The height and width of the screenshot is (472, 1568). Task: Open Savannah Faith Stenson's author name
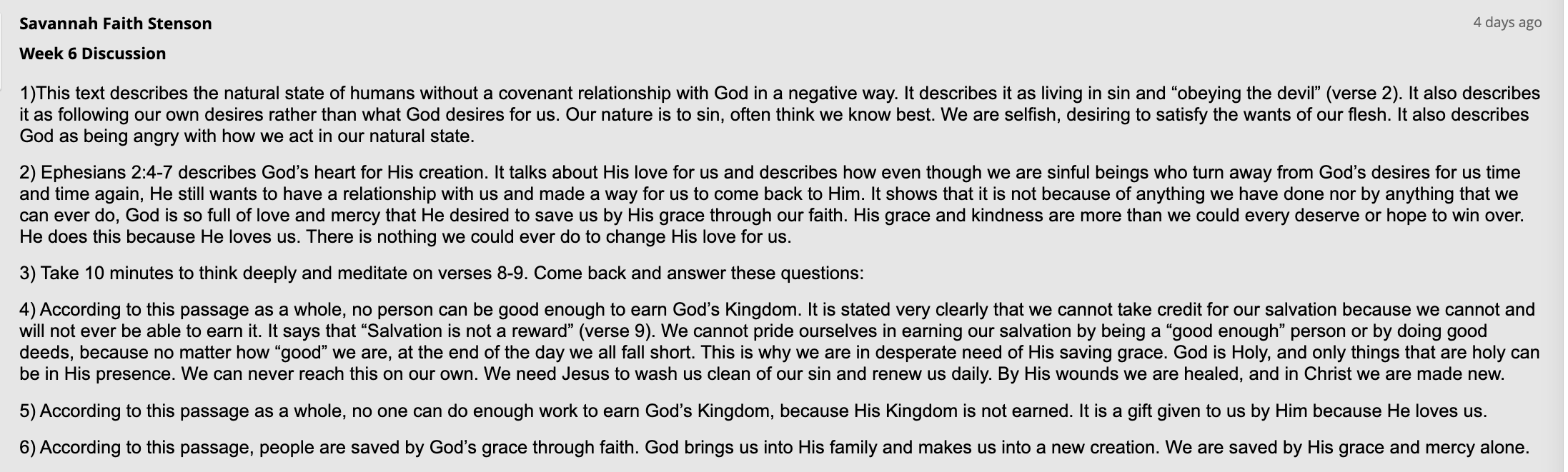116,24
